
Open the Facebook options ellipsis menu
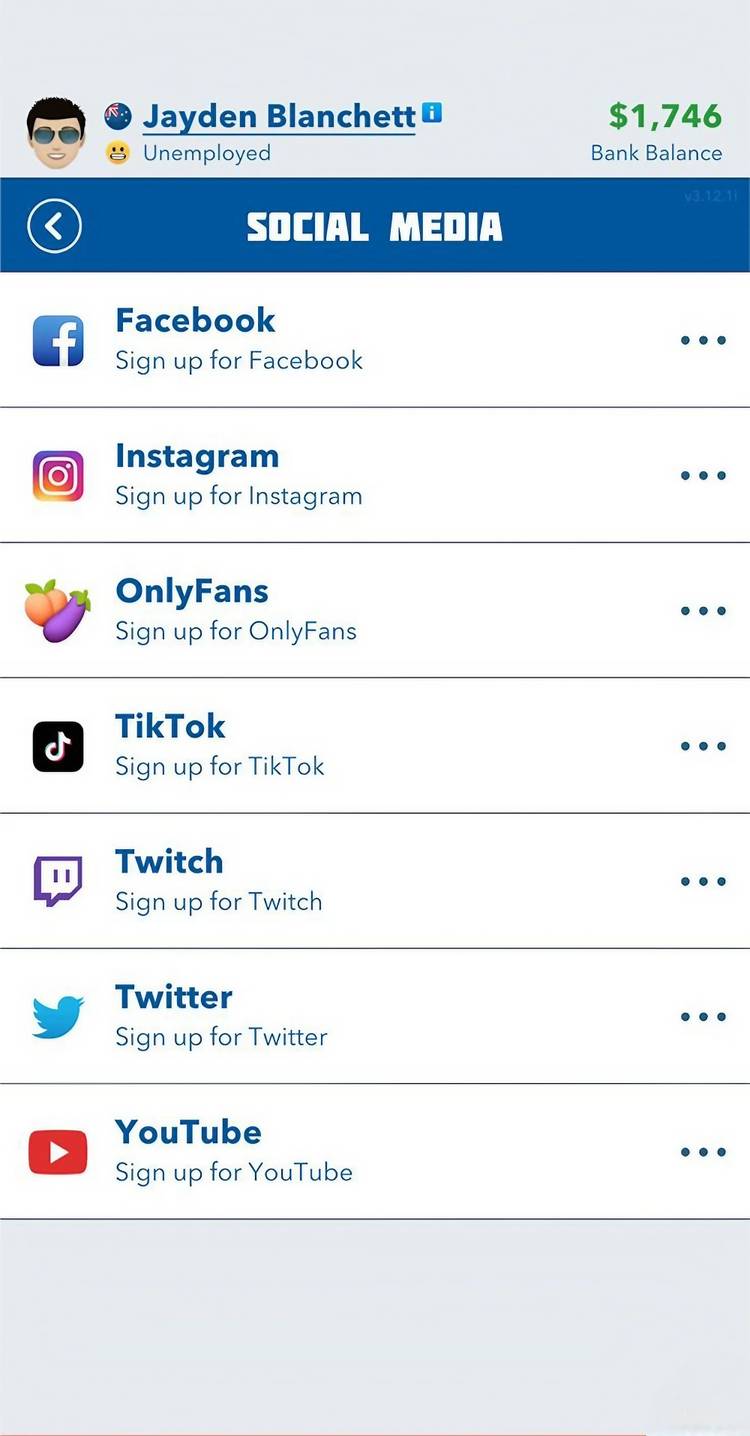coord(703,340)
